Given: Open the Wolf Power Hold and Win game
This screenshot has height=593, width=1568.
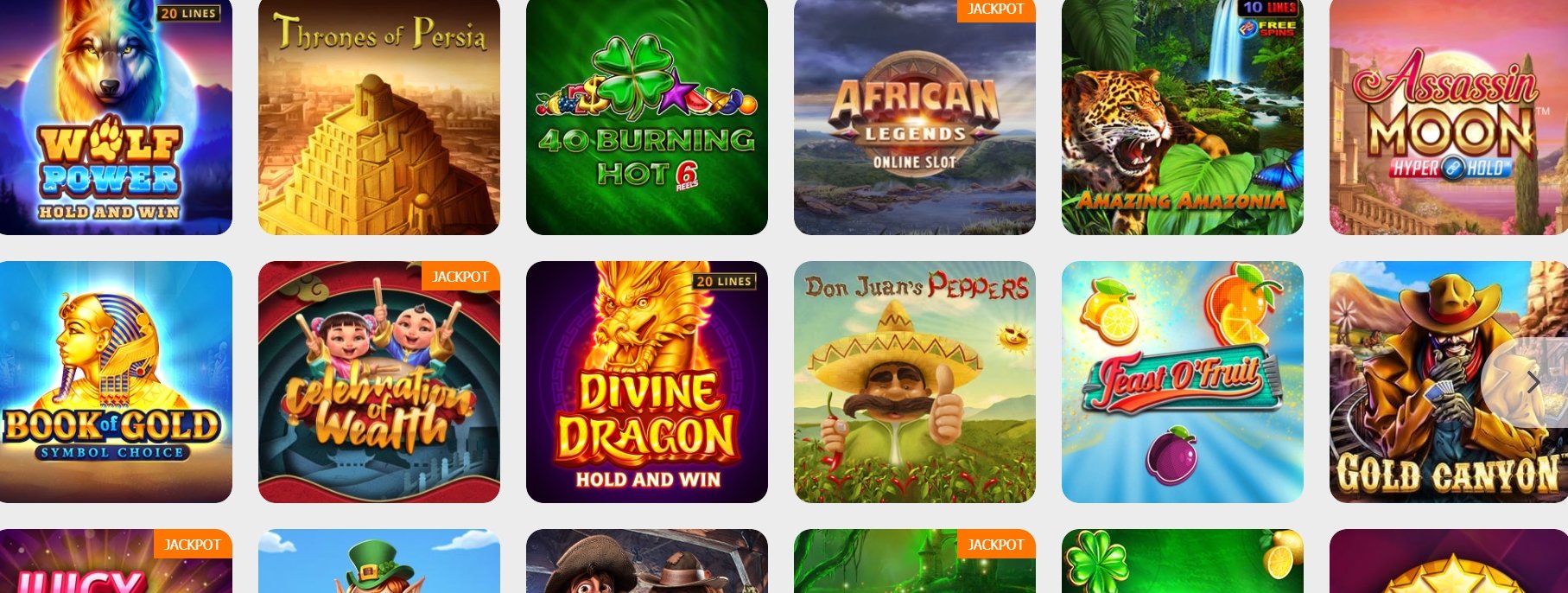Looking at the screenshot, I should pos(115,117).
